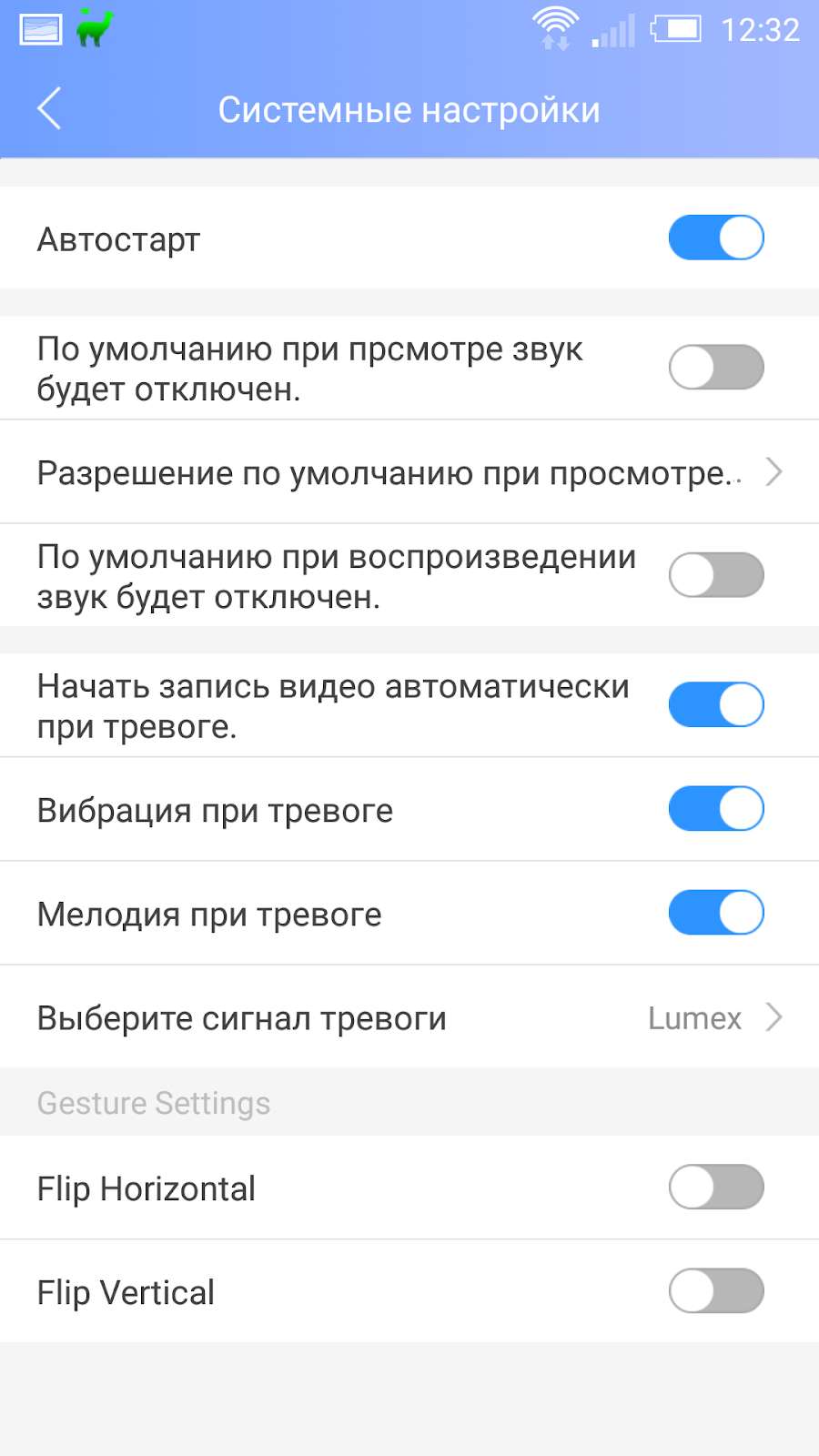Go back from Системные настройки
This screenshot has width=819, height=1456.
(x=50, y=109)
